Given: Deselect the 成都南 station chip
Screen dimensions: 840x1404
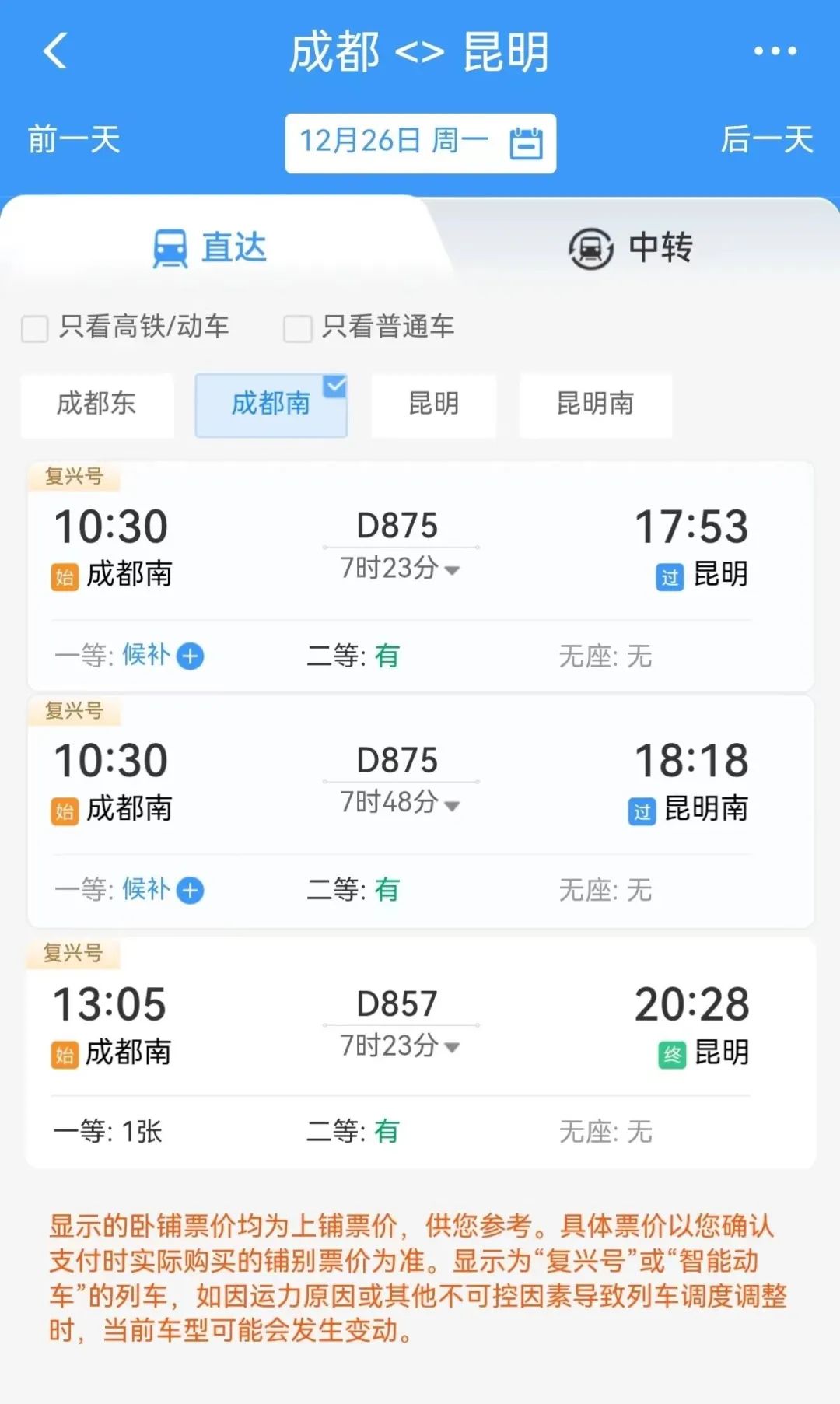Looking at the screenshot, I should pos(271,404).
